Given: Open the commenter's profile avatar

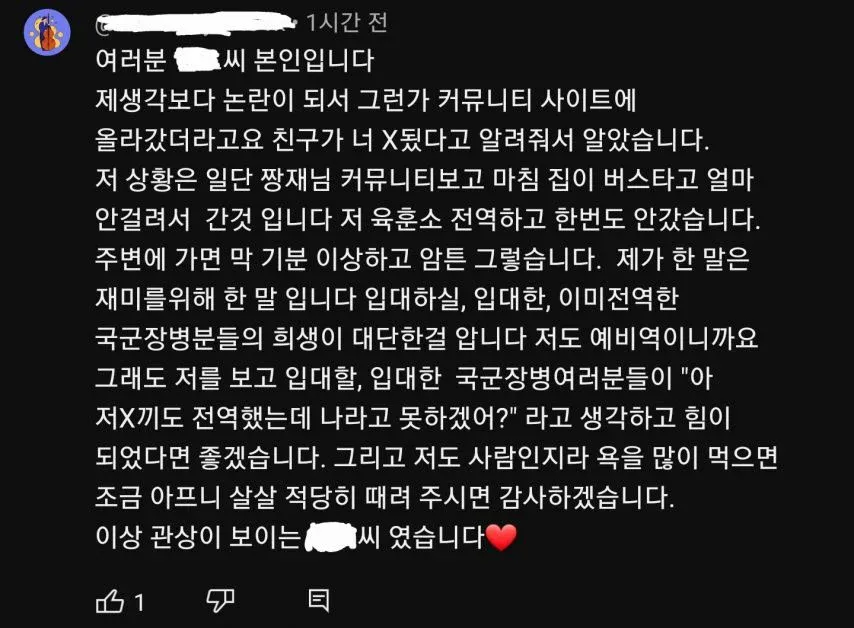Looking at the screenshot, I should pos(47,32).
